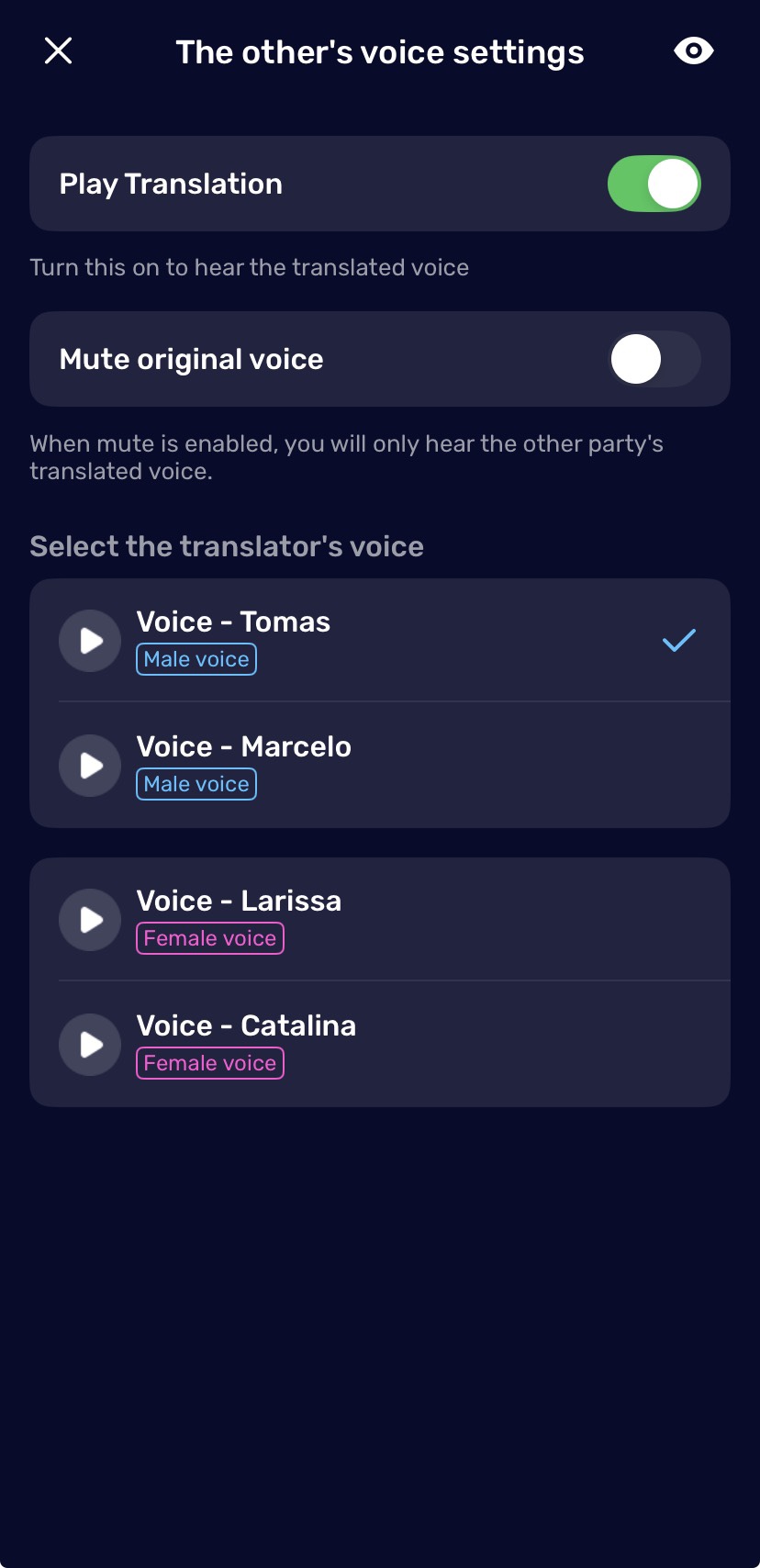The height and width of the screenshot is (1568, 760).
Task: Click the Select the translator's voice heading
Action: pos(226,545)
